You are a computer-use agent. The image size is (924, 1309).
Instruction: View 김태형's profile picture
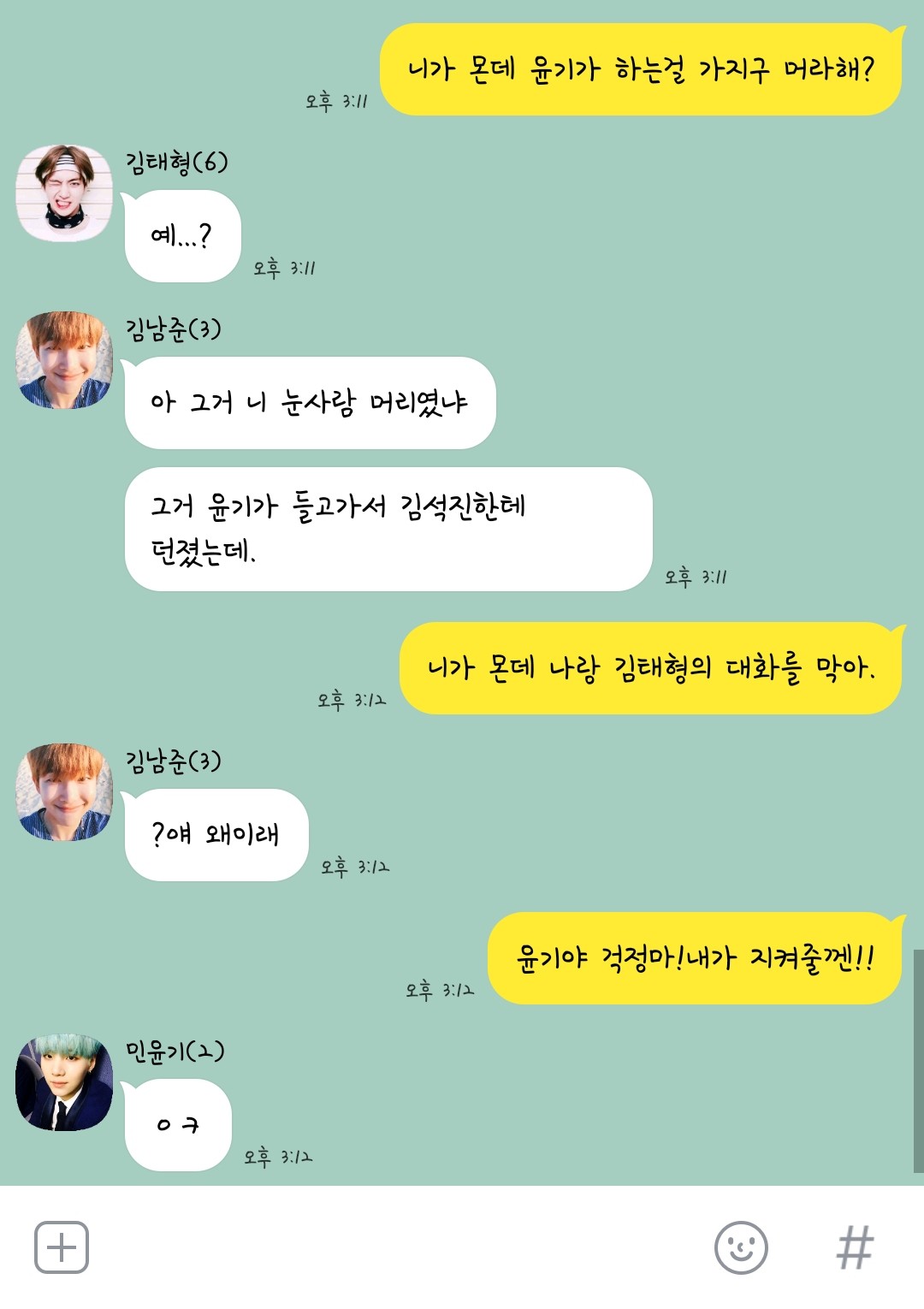coord(64,193)
